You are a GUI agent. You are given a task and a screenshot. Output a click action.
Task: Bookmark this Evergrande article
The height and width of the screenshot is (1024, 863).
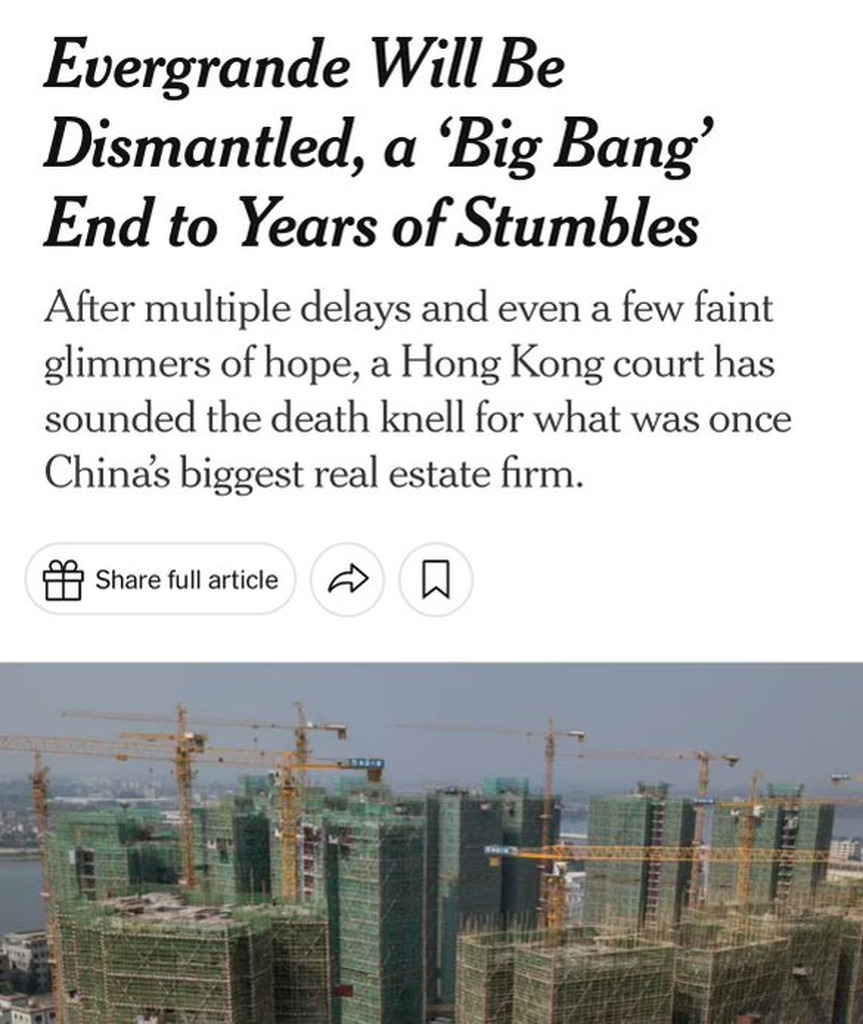435,579
